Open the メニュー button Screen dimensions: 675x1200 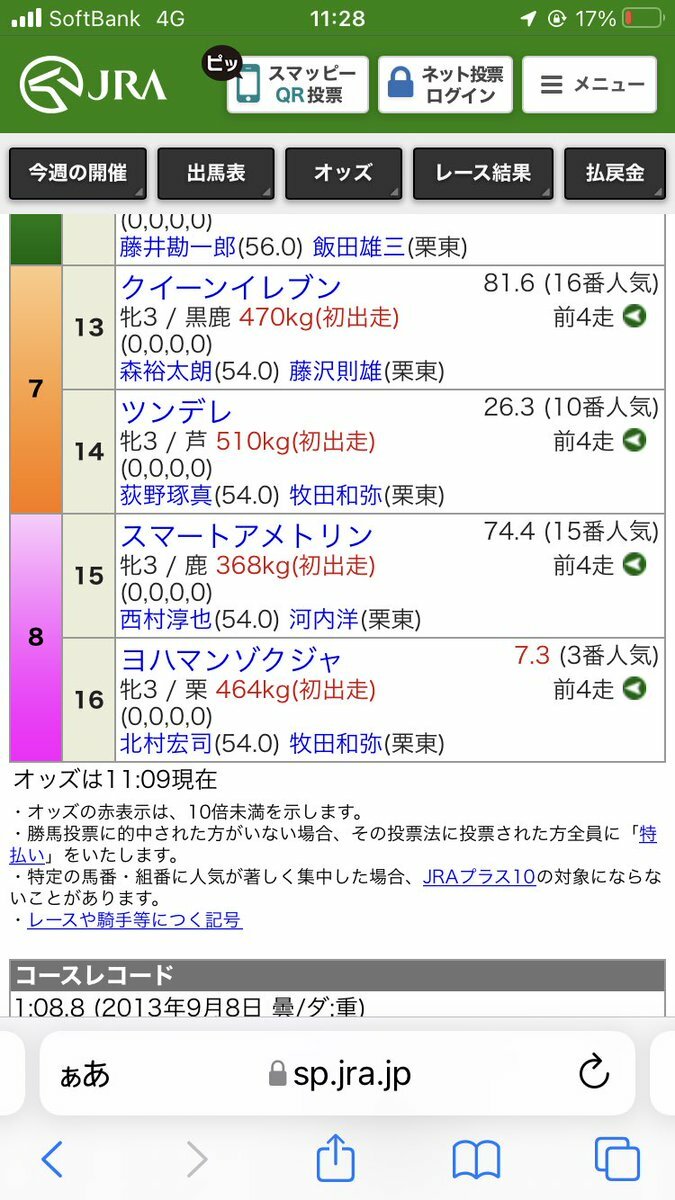(590, 85)
